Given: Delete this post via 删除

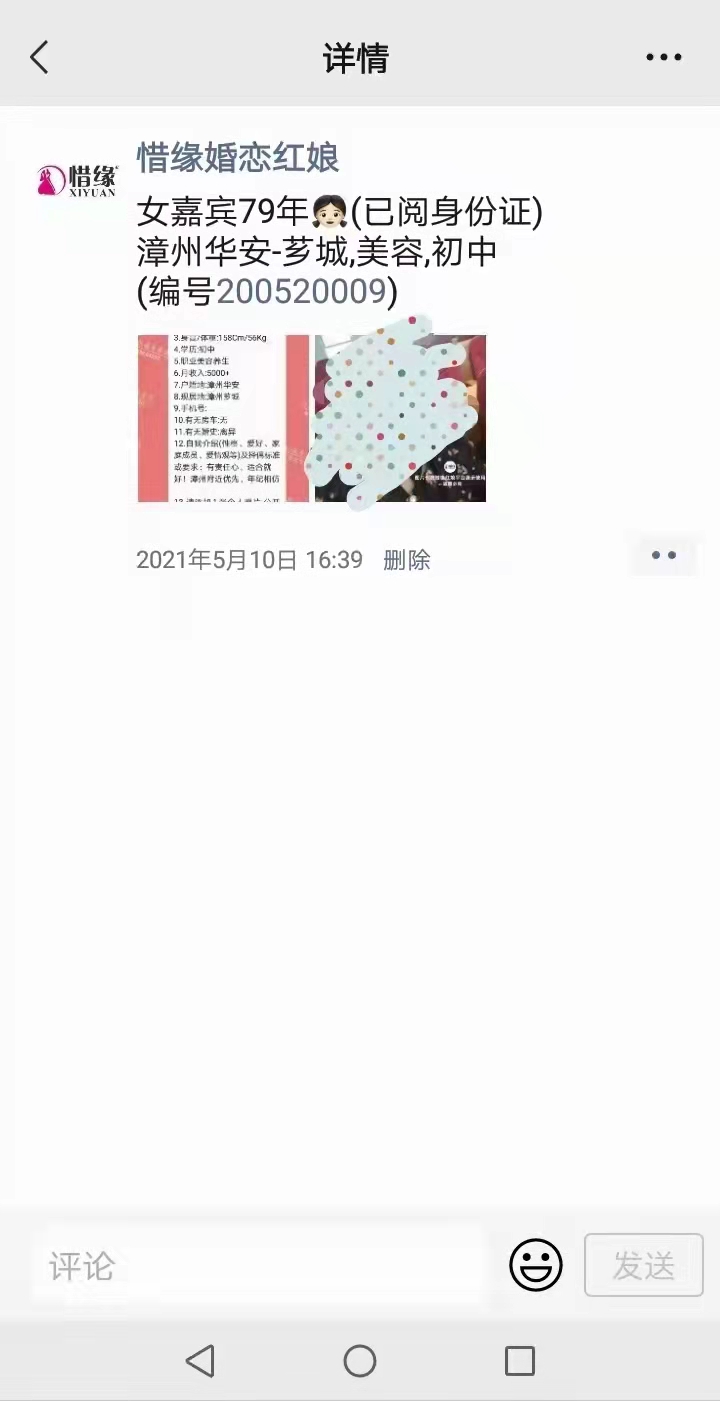Looking at the screenshot, I should 406,560.
